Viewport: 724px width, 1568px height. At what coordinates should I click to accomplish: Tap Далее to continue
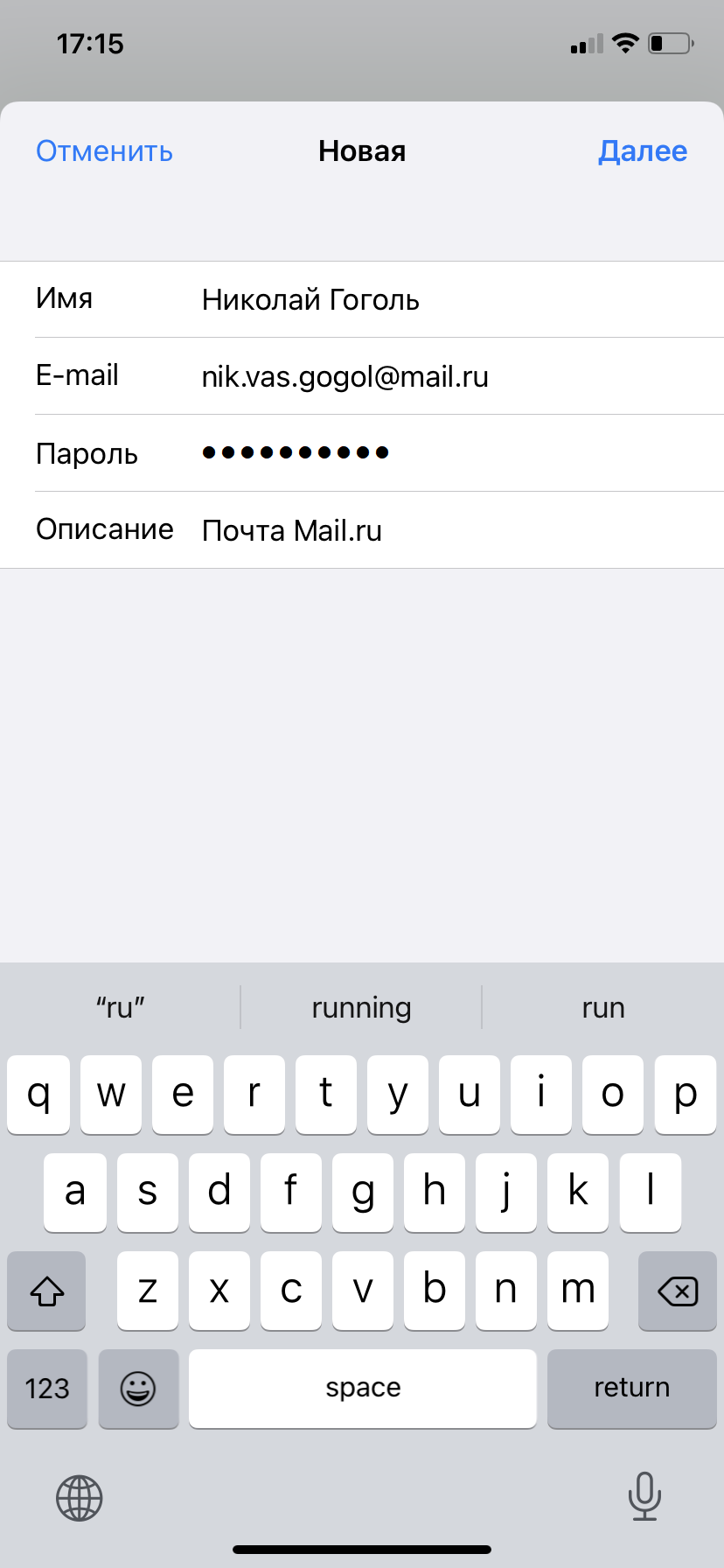point(643,151)
